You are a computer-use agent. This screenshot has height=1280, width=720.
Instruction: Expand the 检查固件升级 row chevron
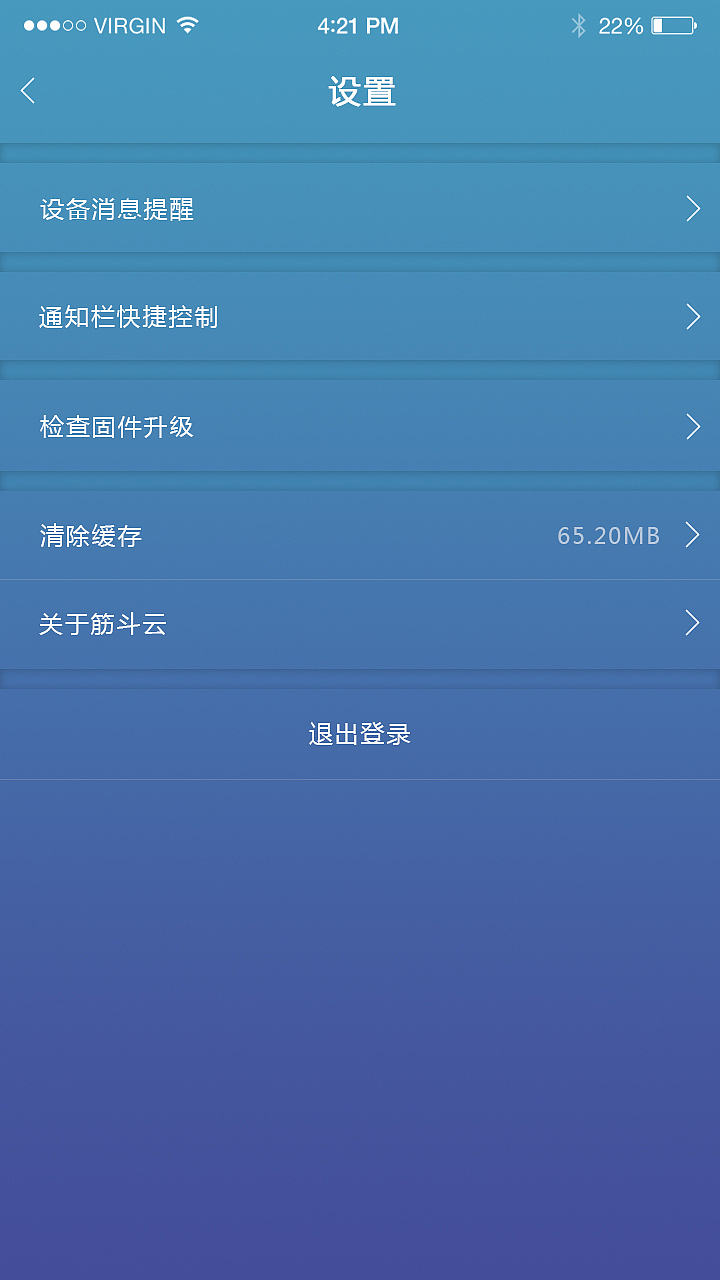pos(693,427)
